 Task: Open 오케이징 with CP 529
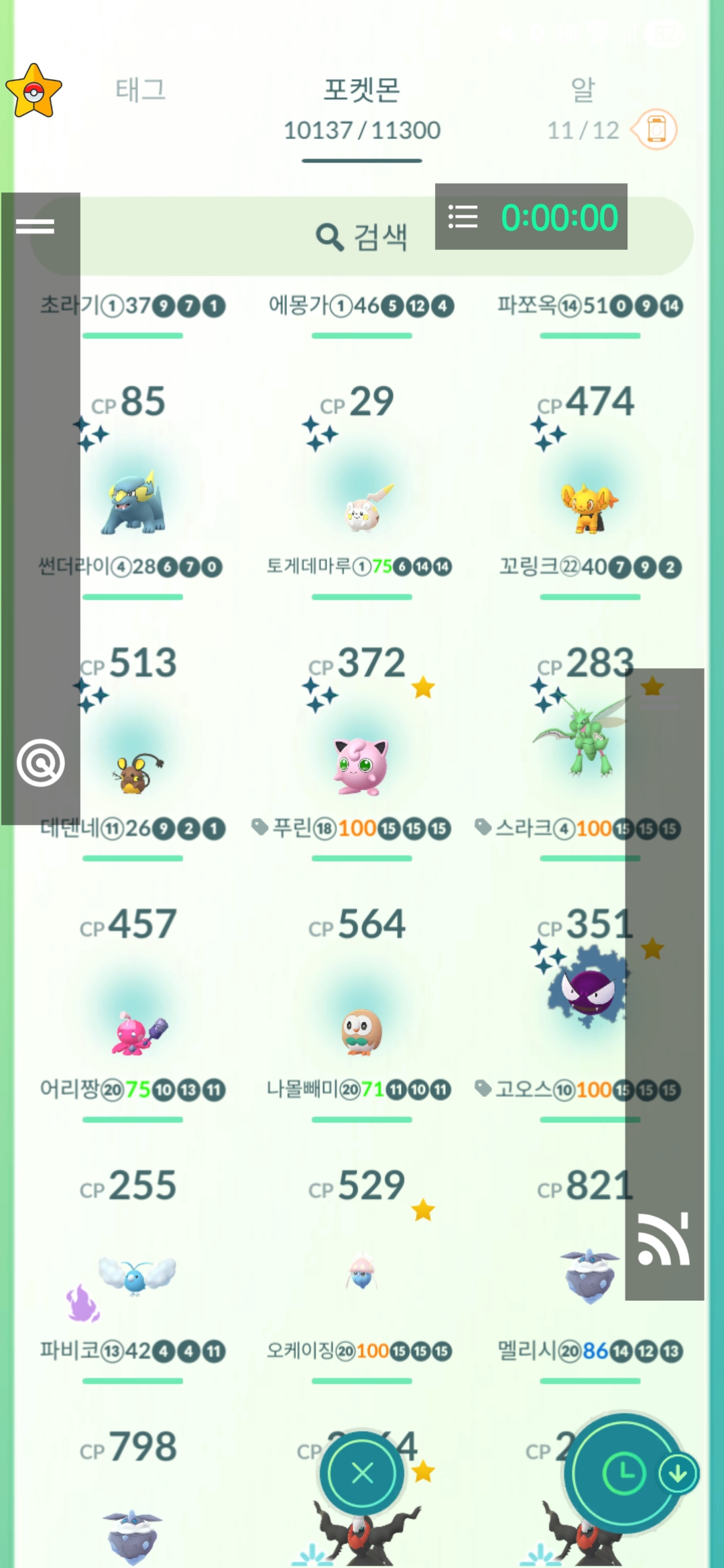(x=361, y=1273)
